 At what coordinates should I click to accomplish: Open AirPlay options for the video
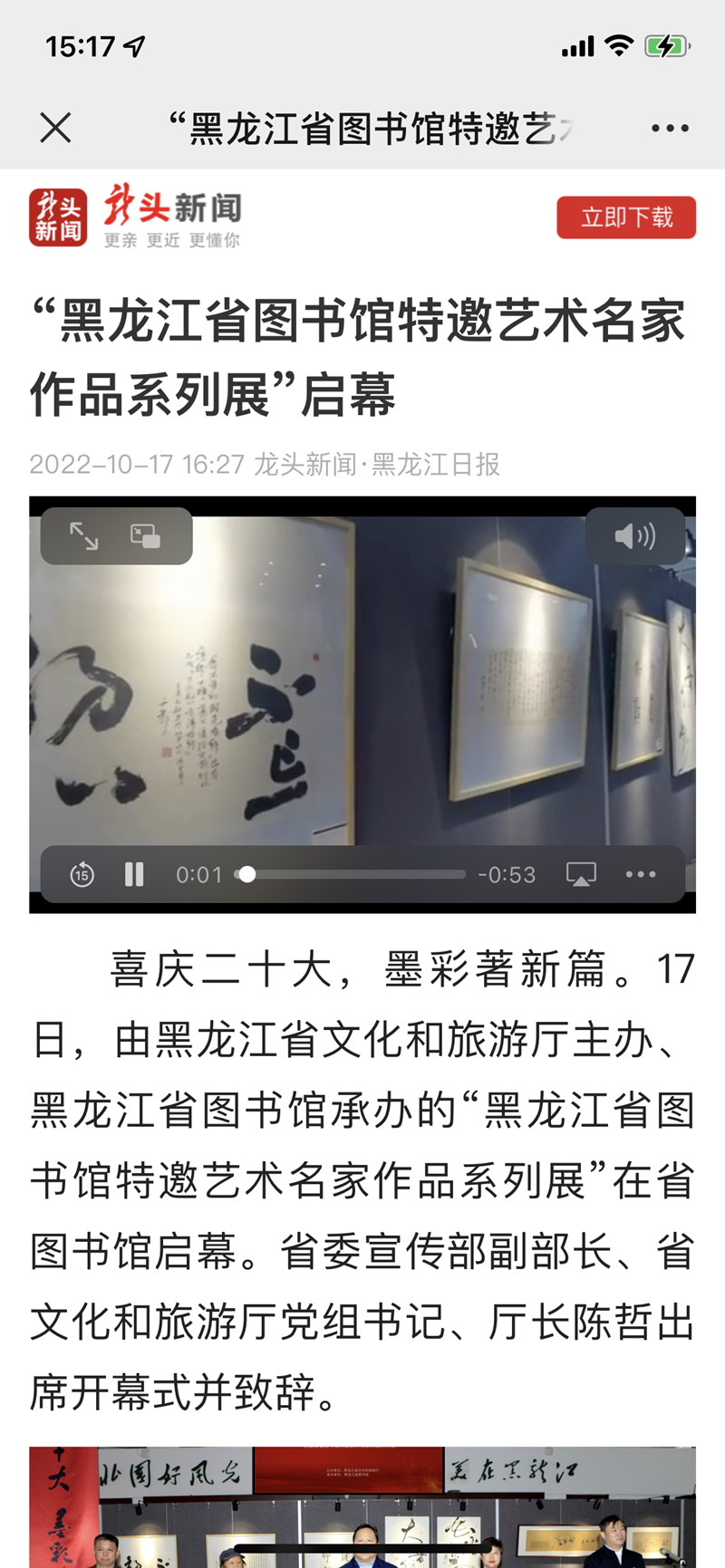click(x=581, y=874)
